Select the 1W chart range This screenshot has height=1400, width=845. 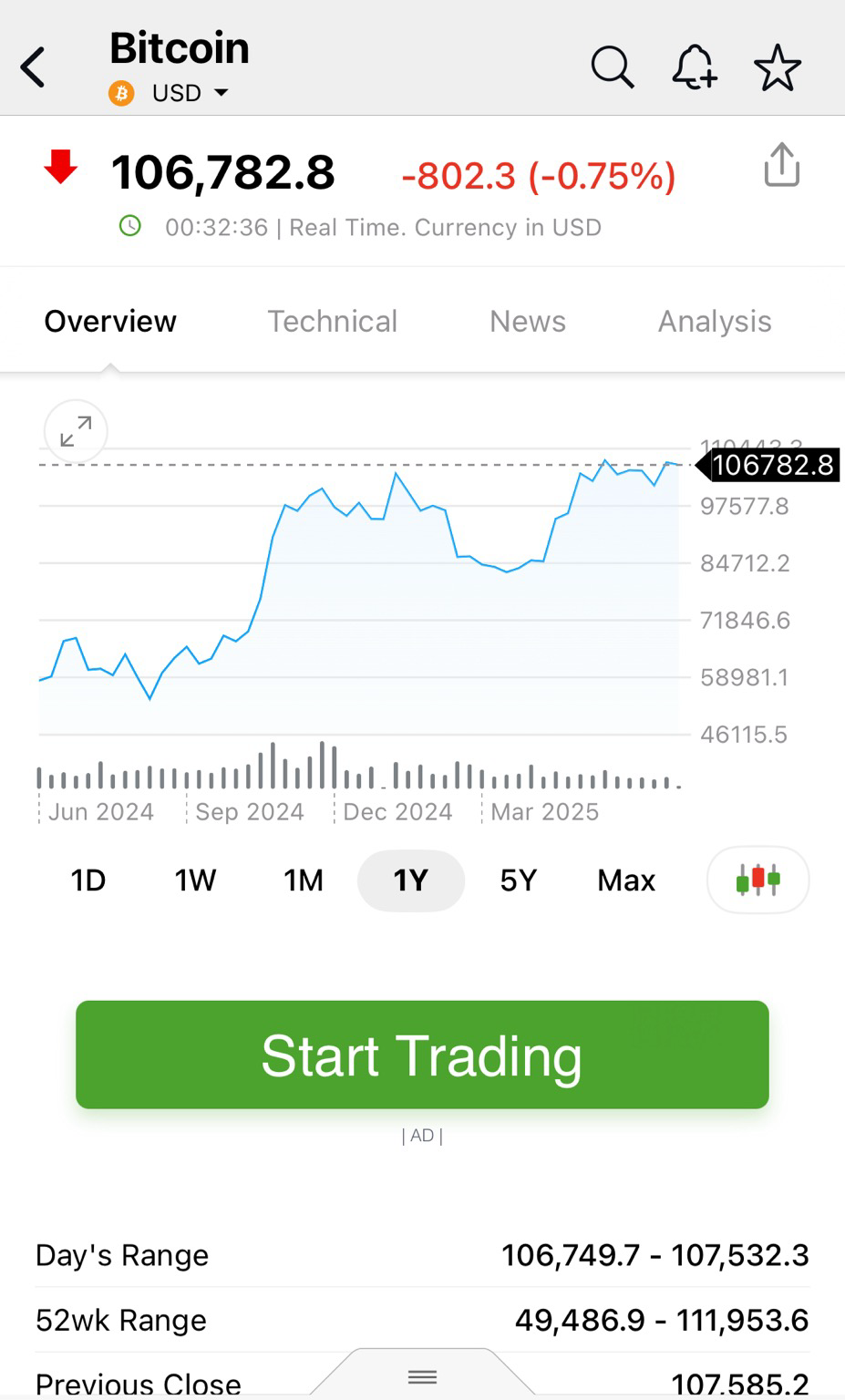(195, 880)
